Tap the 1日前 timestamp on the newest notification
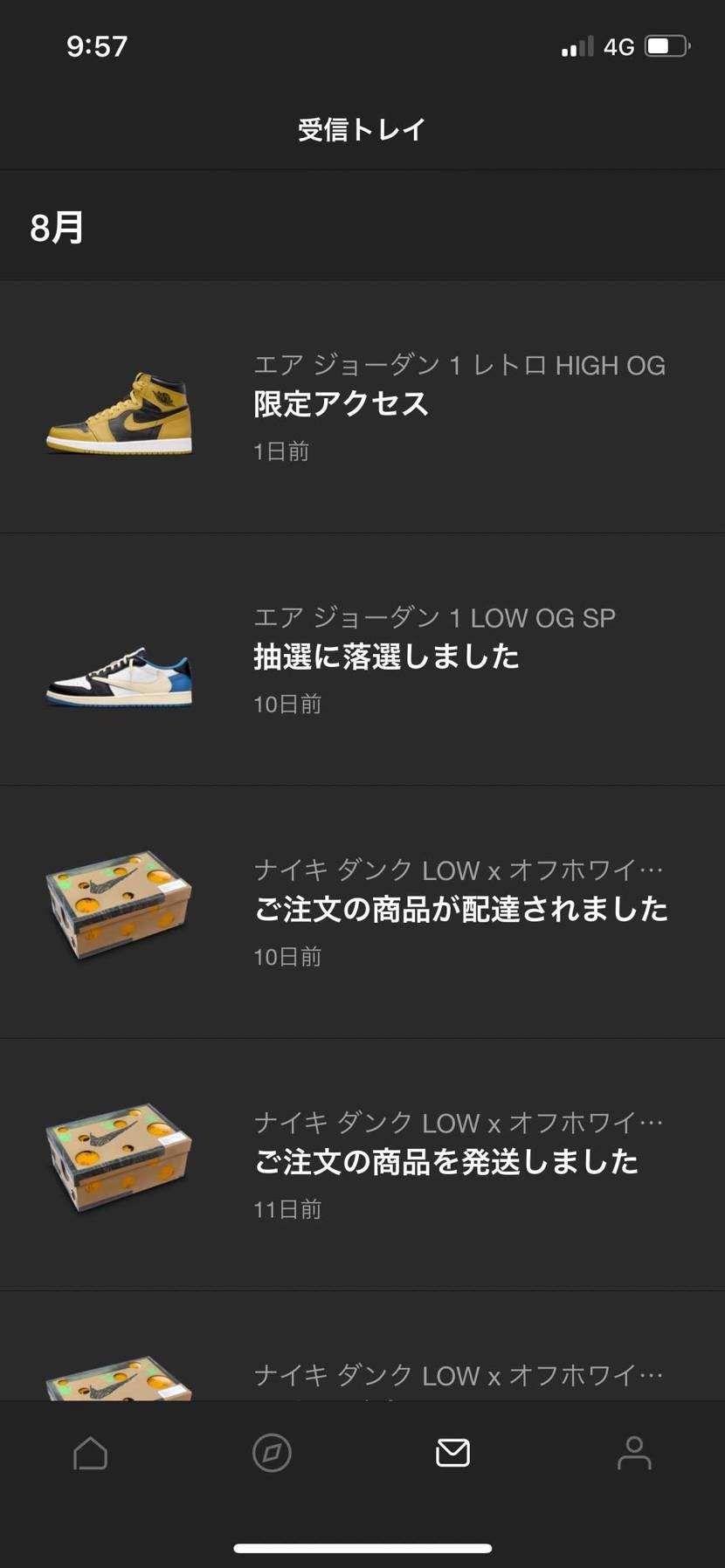 (280, 450)
